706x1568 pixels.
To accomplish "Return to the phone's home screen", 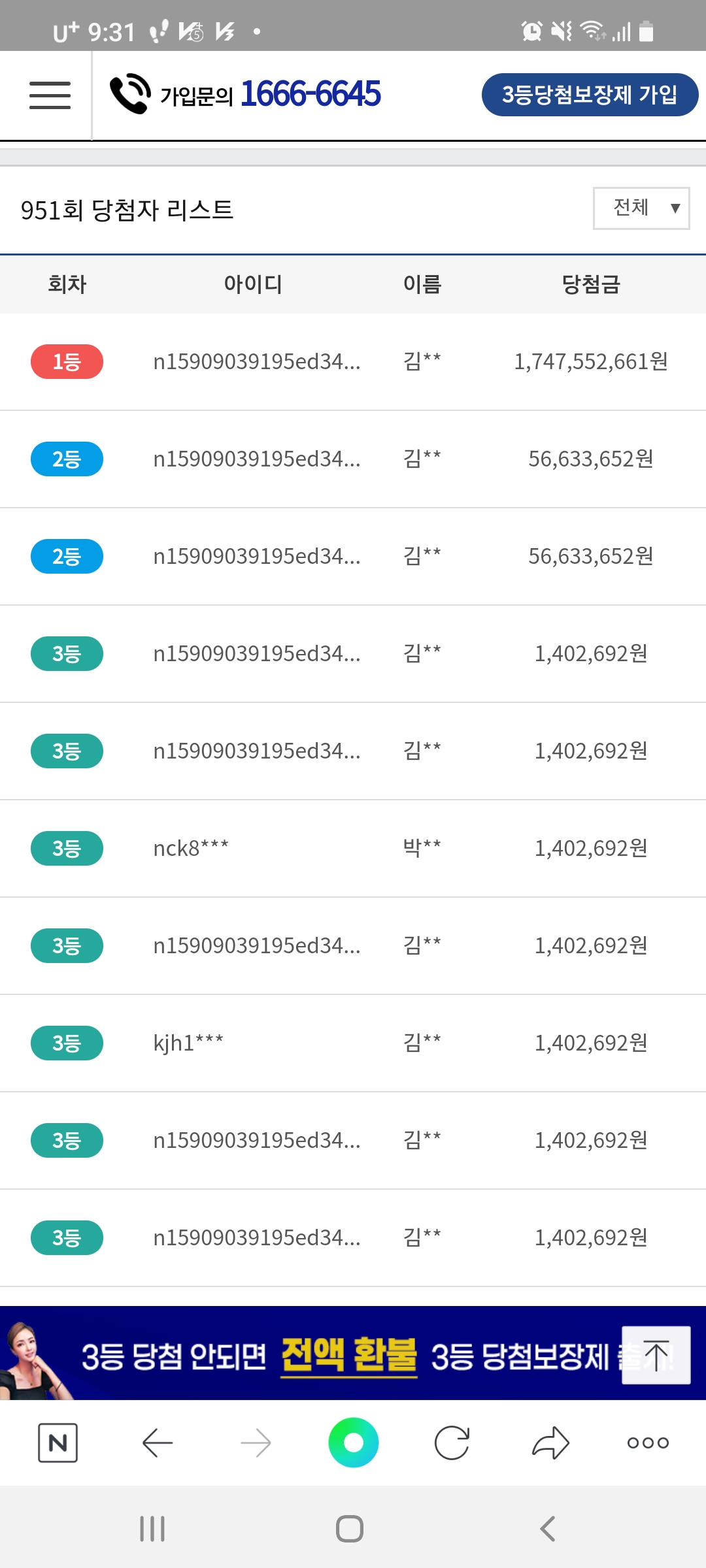I will pos(350,1529).
